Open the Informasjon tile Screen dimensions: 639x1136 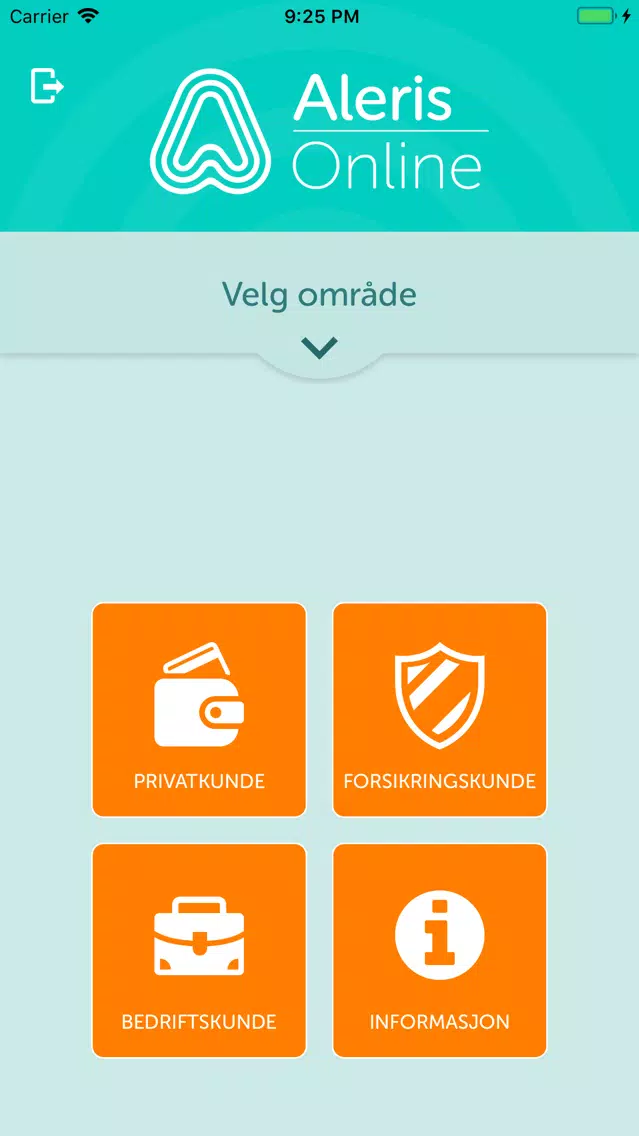pyautogui.click(x=440, y=951)
